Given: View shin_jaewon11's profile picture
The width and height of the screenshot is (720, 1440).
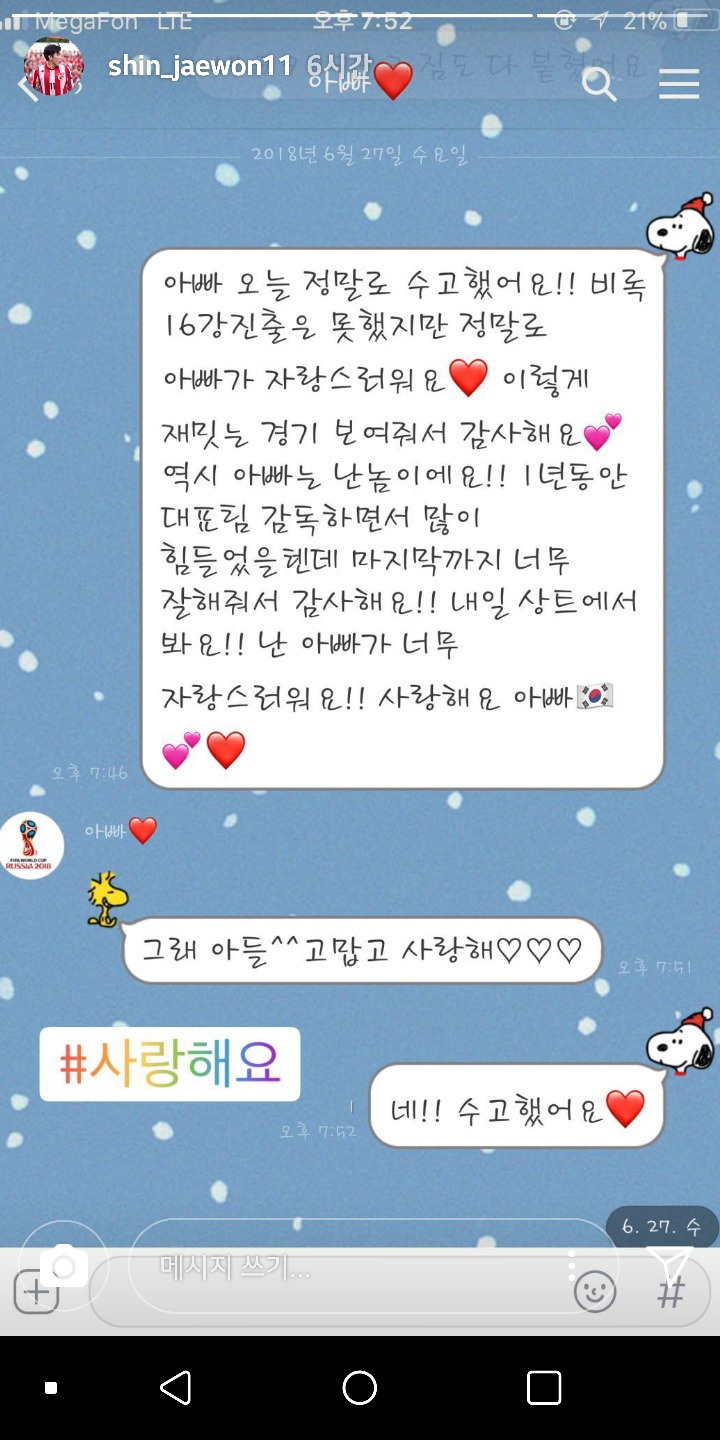Looking at the screenshot, I should 52,72.
